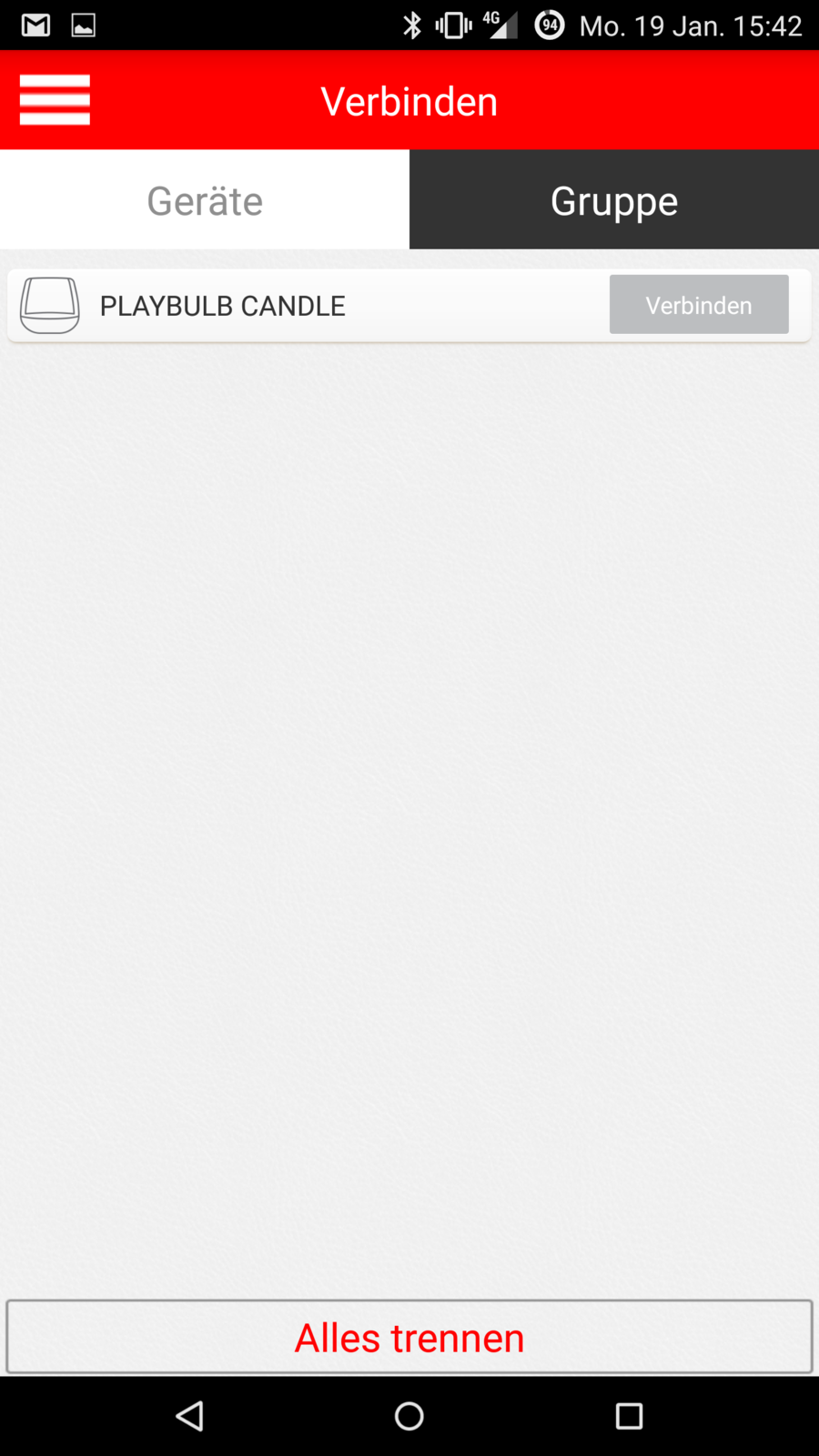Switch to the Gruppe tab
The height and width of the screenshot is (1456, 819).
[614, 200]
